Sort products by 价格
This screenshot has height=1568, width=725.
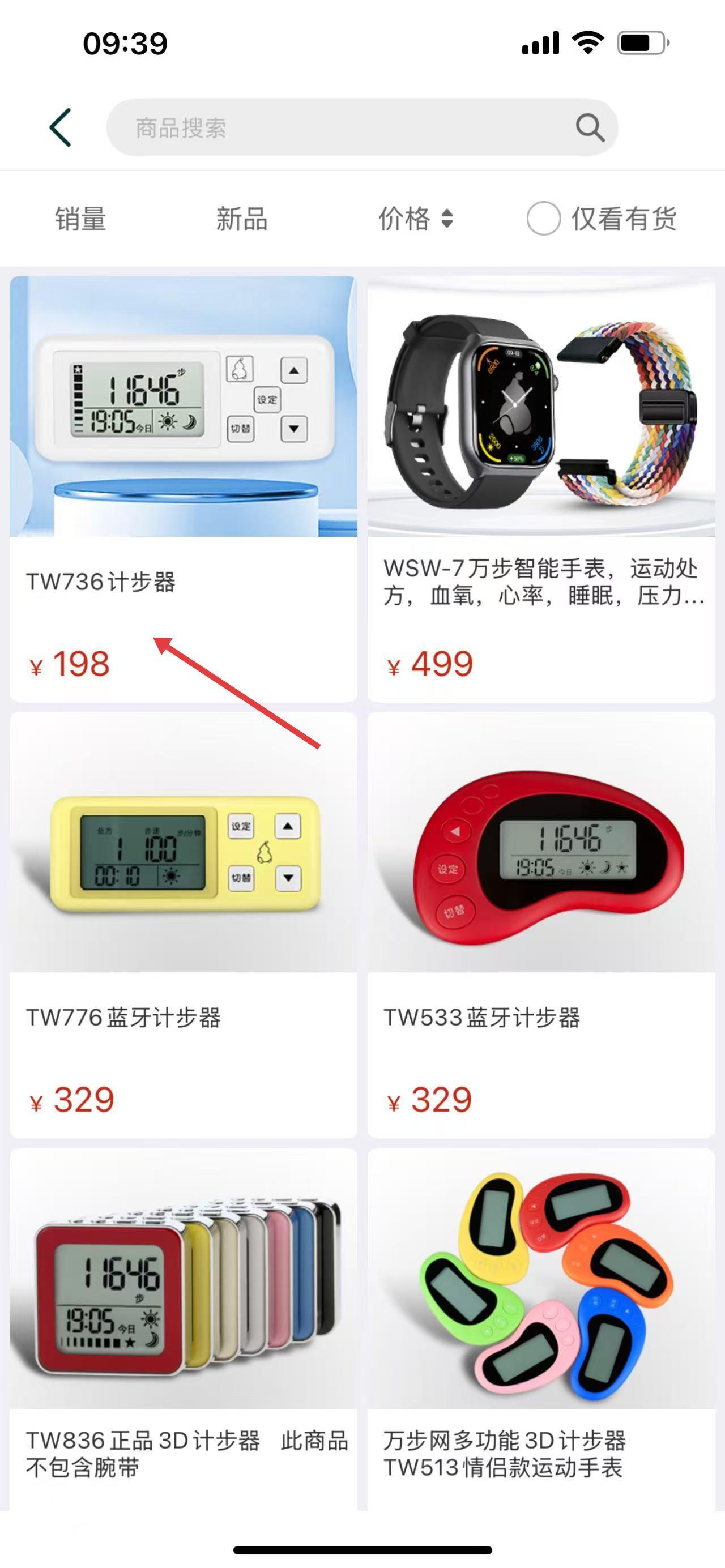click(415, 219)
